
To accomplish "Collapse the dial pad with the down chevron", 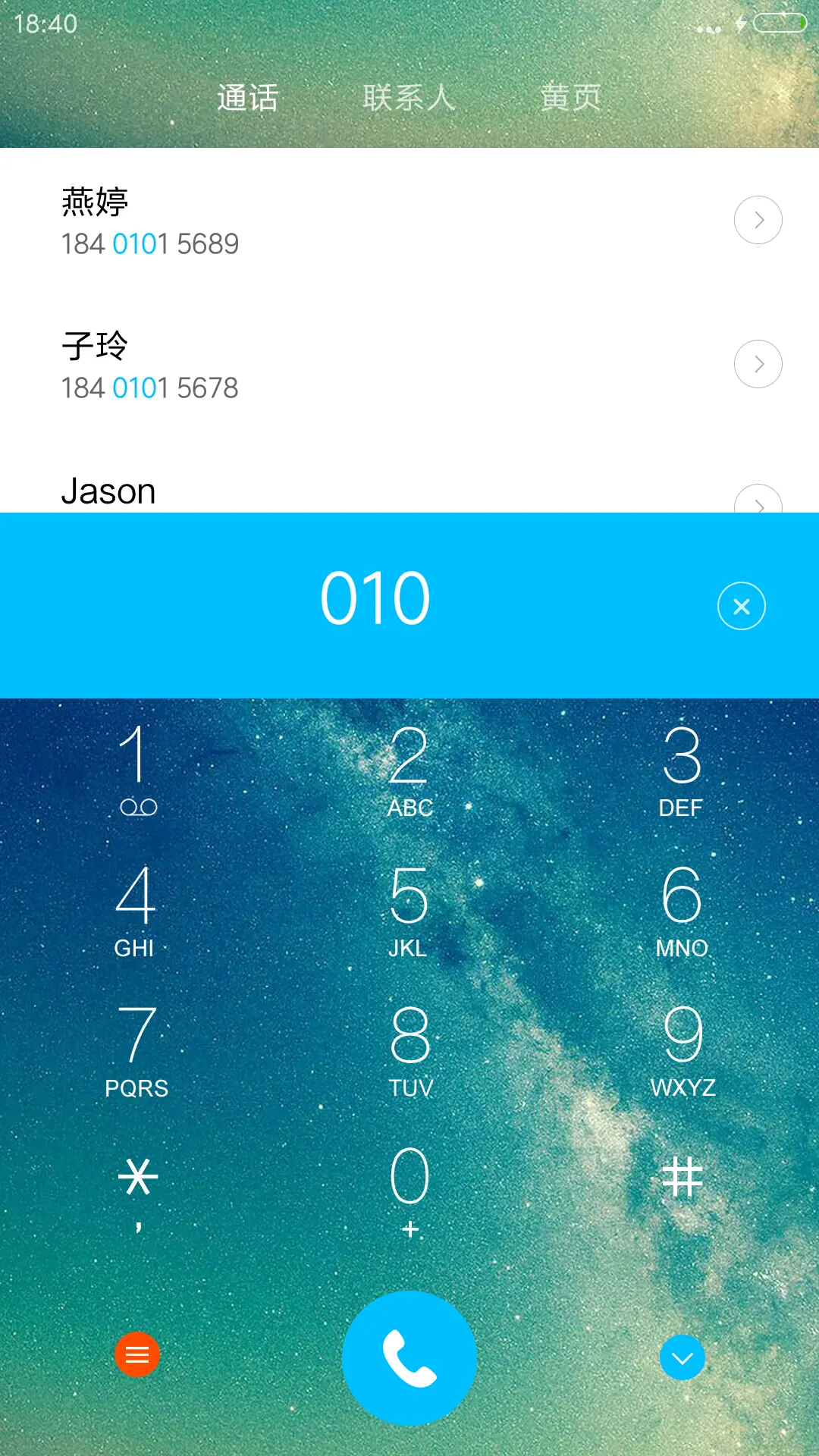I will coord(682,1355).
